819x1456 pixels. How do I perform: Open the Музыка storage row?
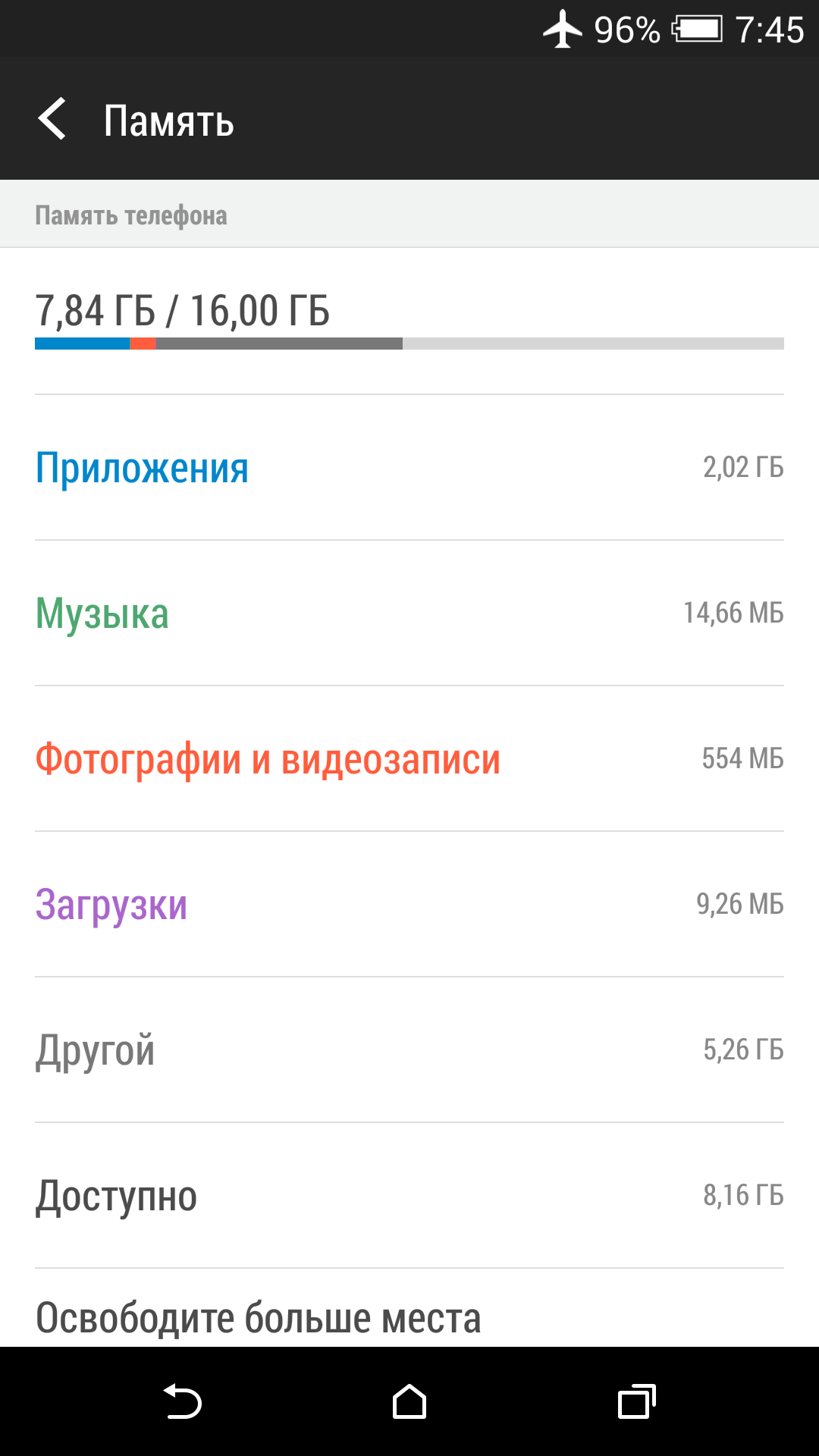pyautogui.click(x=409, y=613)
